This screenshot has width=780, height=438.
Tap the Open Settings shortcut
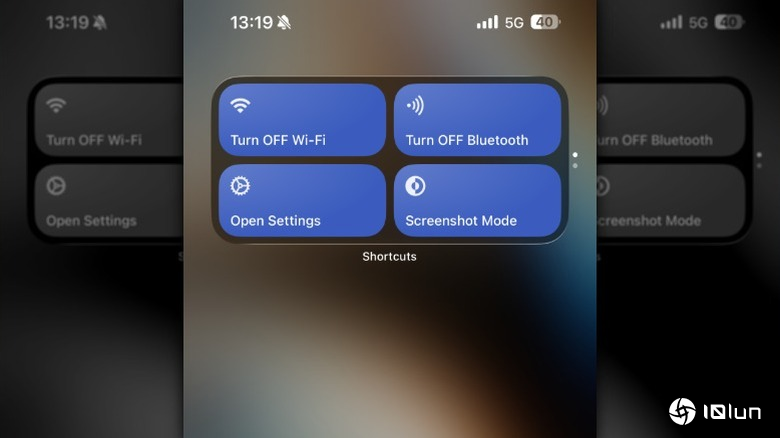[302, 201]
